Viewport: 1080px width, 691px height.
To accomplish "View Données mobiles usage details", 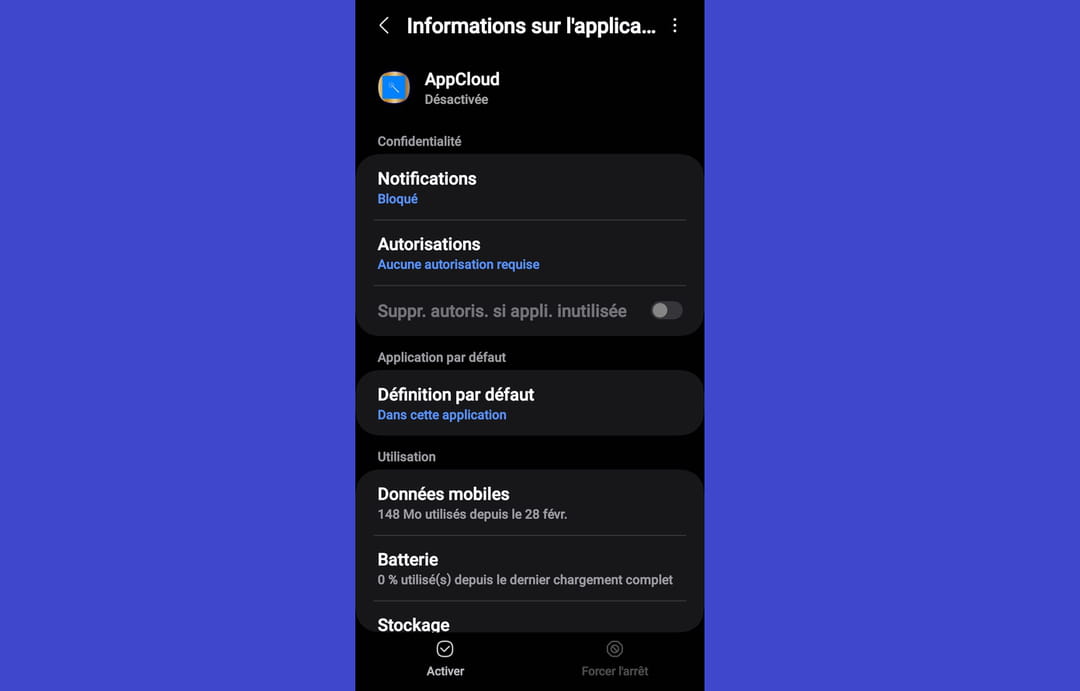I will pyautogui.click(x=529, y=503).
